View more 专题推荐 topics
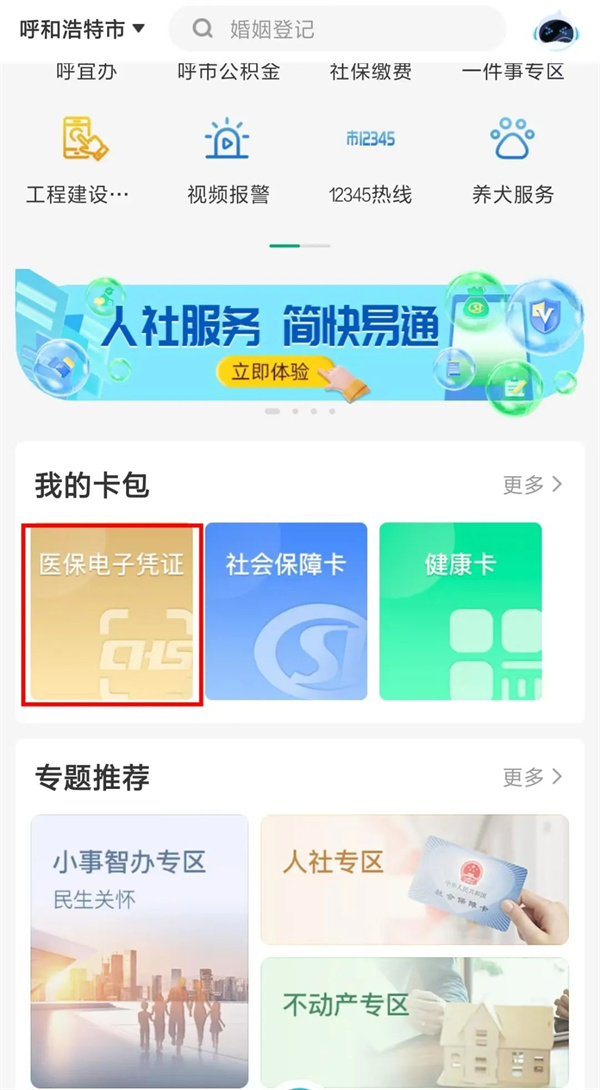The width and height of the screenshot is (600, 1090). 533,777
